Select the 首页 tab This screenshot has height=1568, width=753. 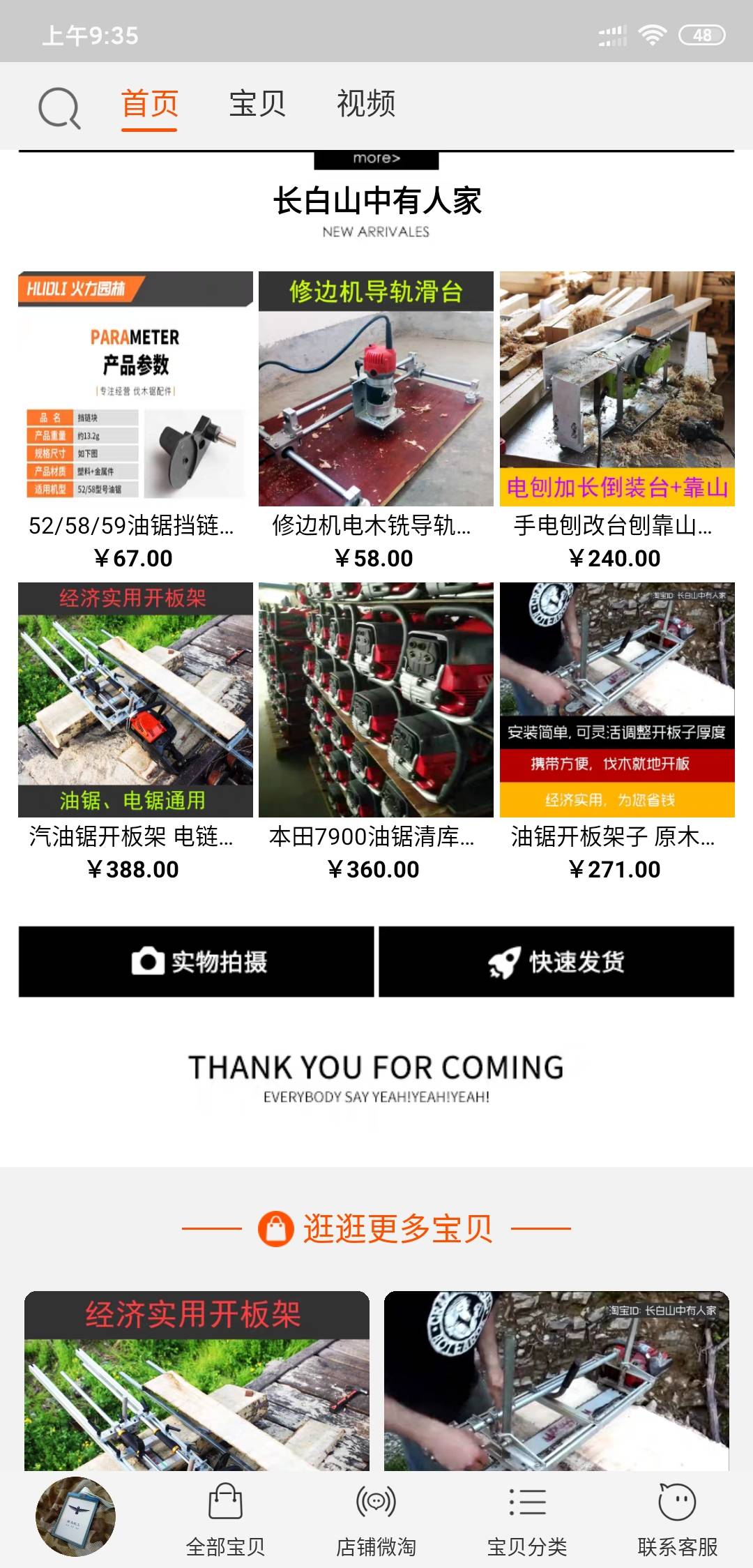coord(149,105)
